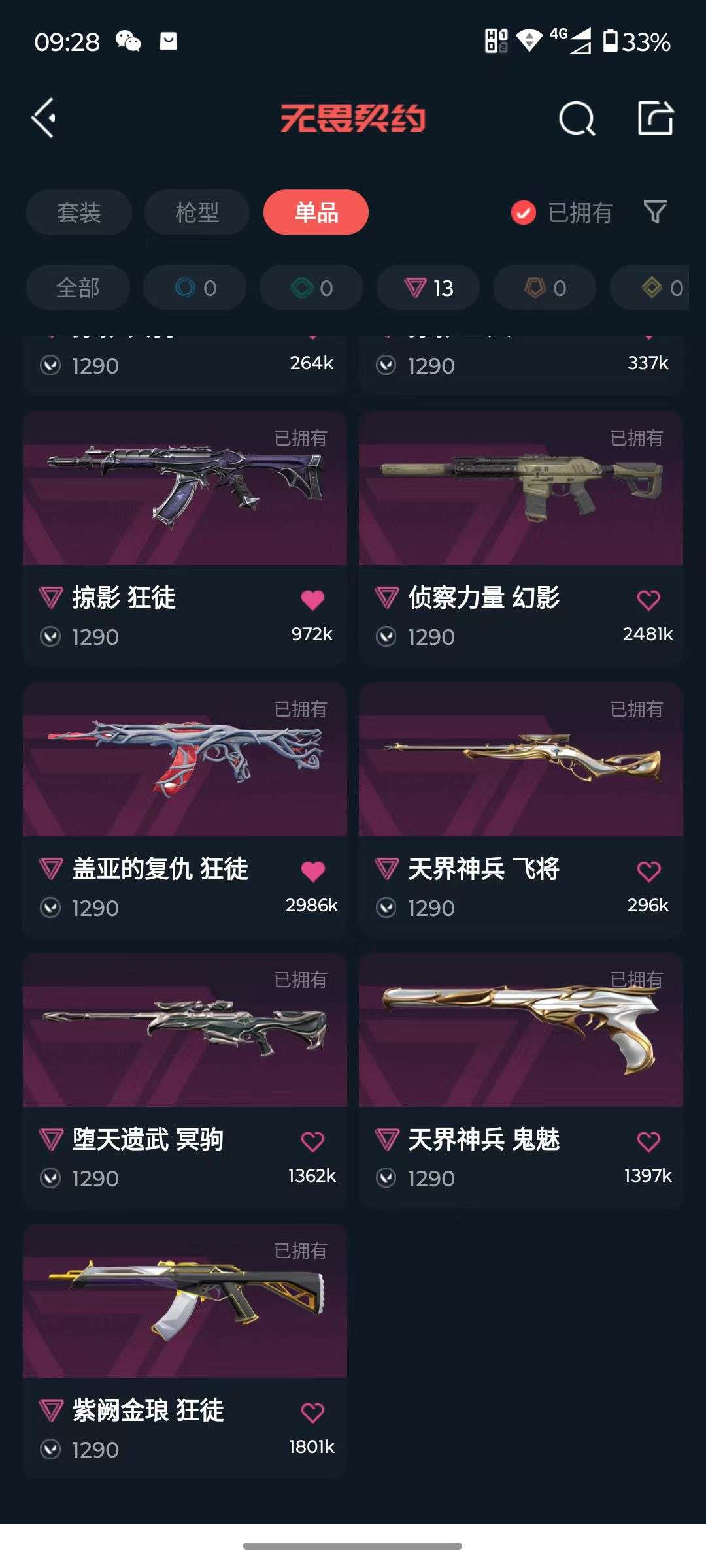Tap the 盖亚的复仇 狂徒 weapon thumbnail
This screenshot has width=706, height=1568.
click(x=184, y=761)
